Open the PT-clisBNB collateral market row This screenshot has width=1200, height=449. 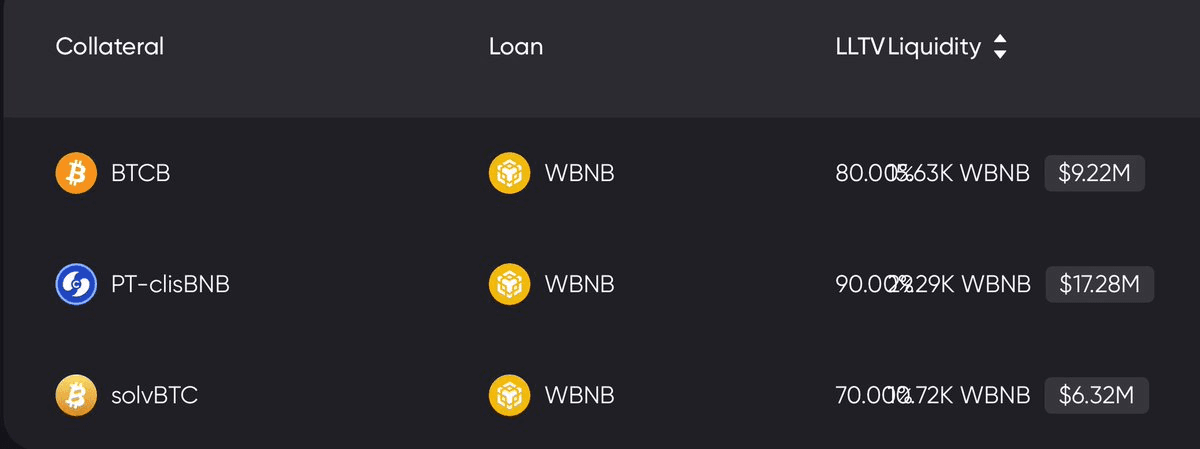coord(170,284)
